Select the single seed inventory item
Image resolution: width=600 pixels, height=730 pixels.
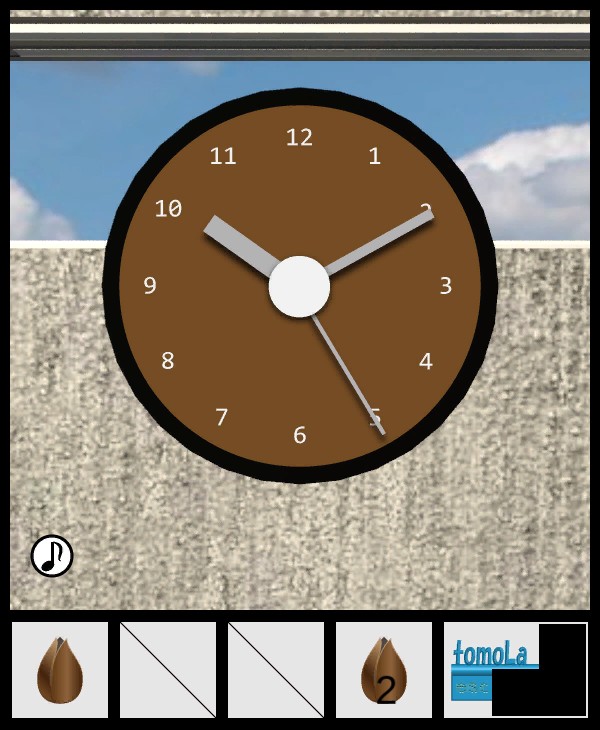pos(60,670)
